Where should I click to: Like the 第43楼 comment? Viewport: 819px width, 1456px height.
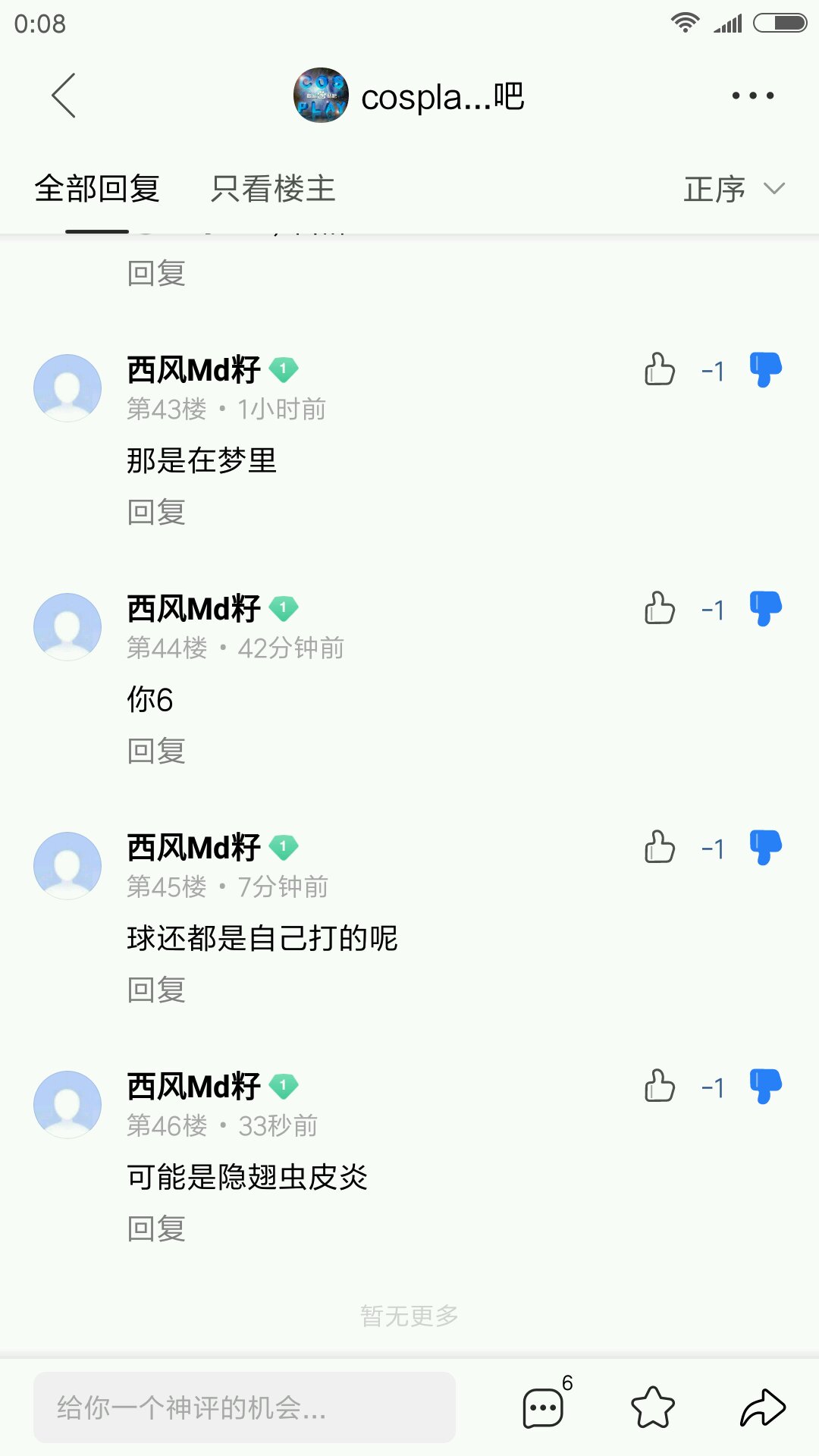pos(659,370)
